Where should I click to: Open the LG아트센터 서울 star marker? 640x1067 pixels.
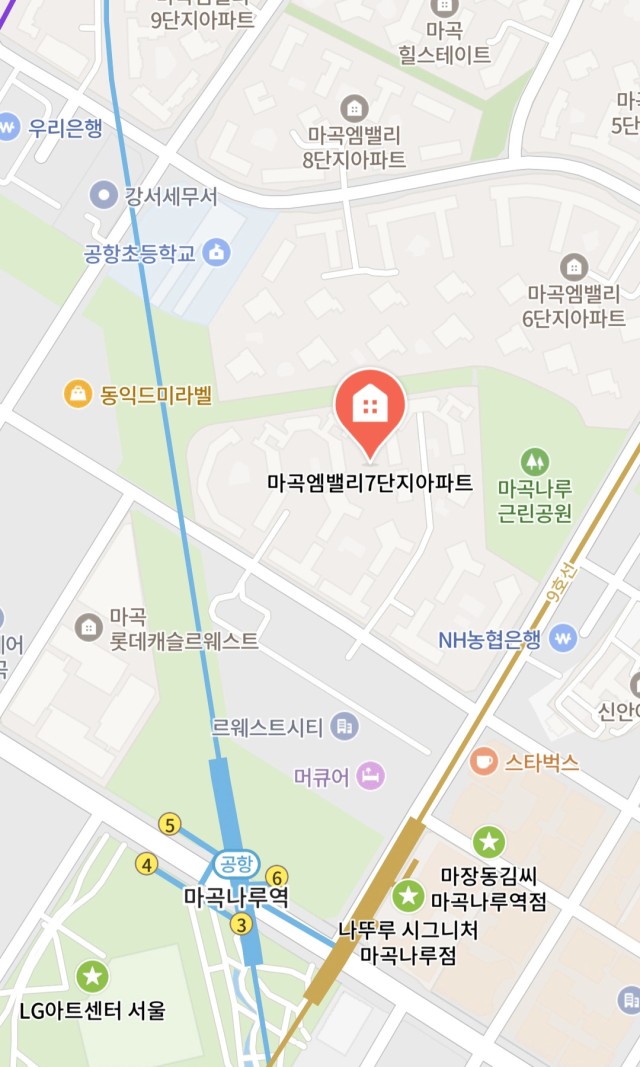click(x=92, y=976)
